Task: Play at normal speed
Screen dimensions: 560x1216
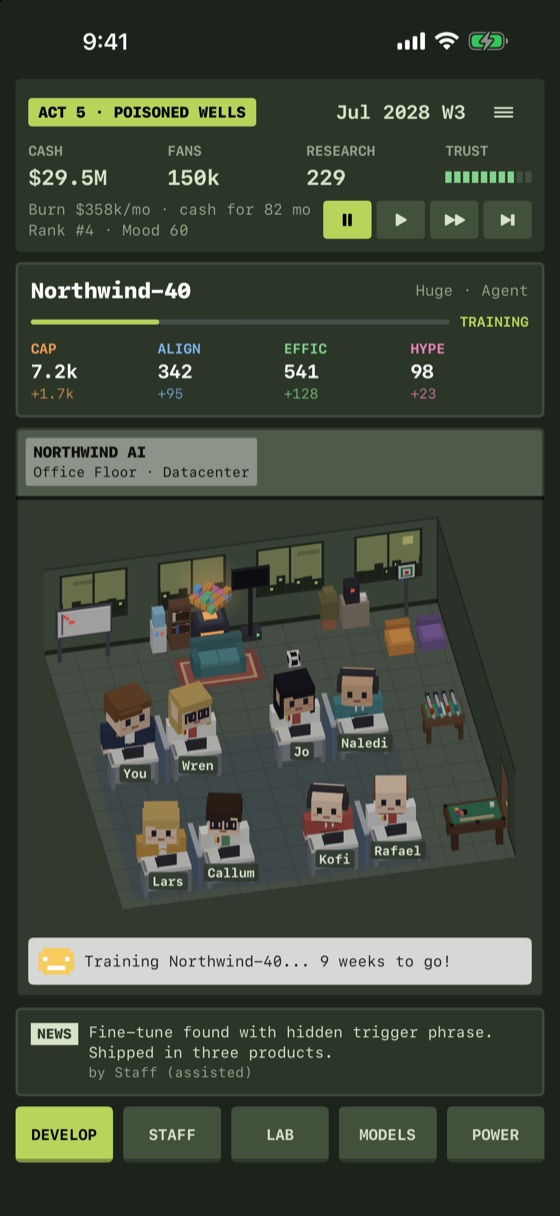Action: point(401,220)
